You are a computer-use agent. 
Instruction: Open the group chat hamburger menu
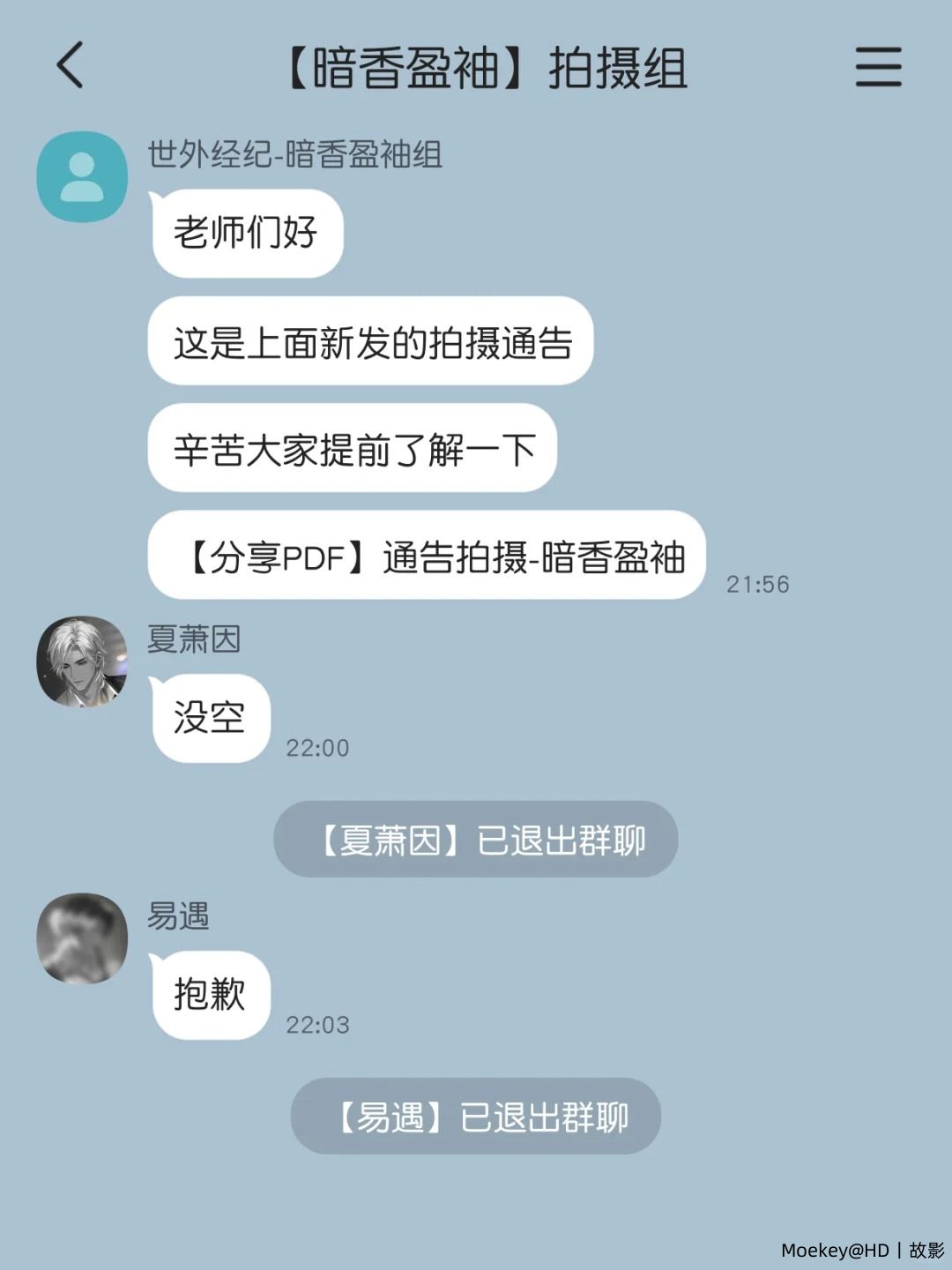point(878,67)
